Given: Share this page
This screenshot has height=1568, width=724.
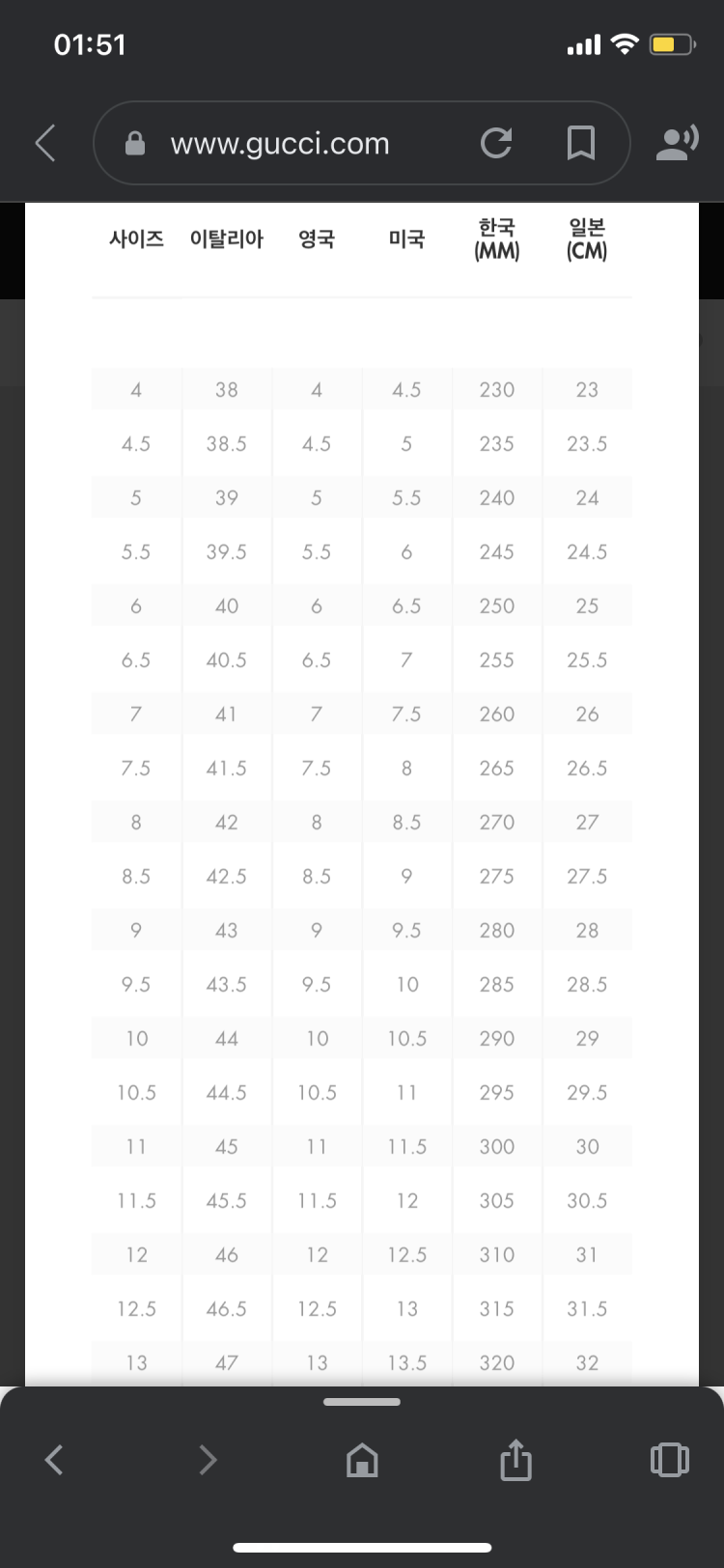Looking at the screenshot, I should [515, 1459].
